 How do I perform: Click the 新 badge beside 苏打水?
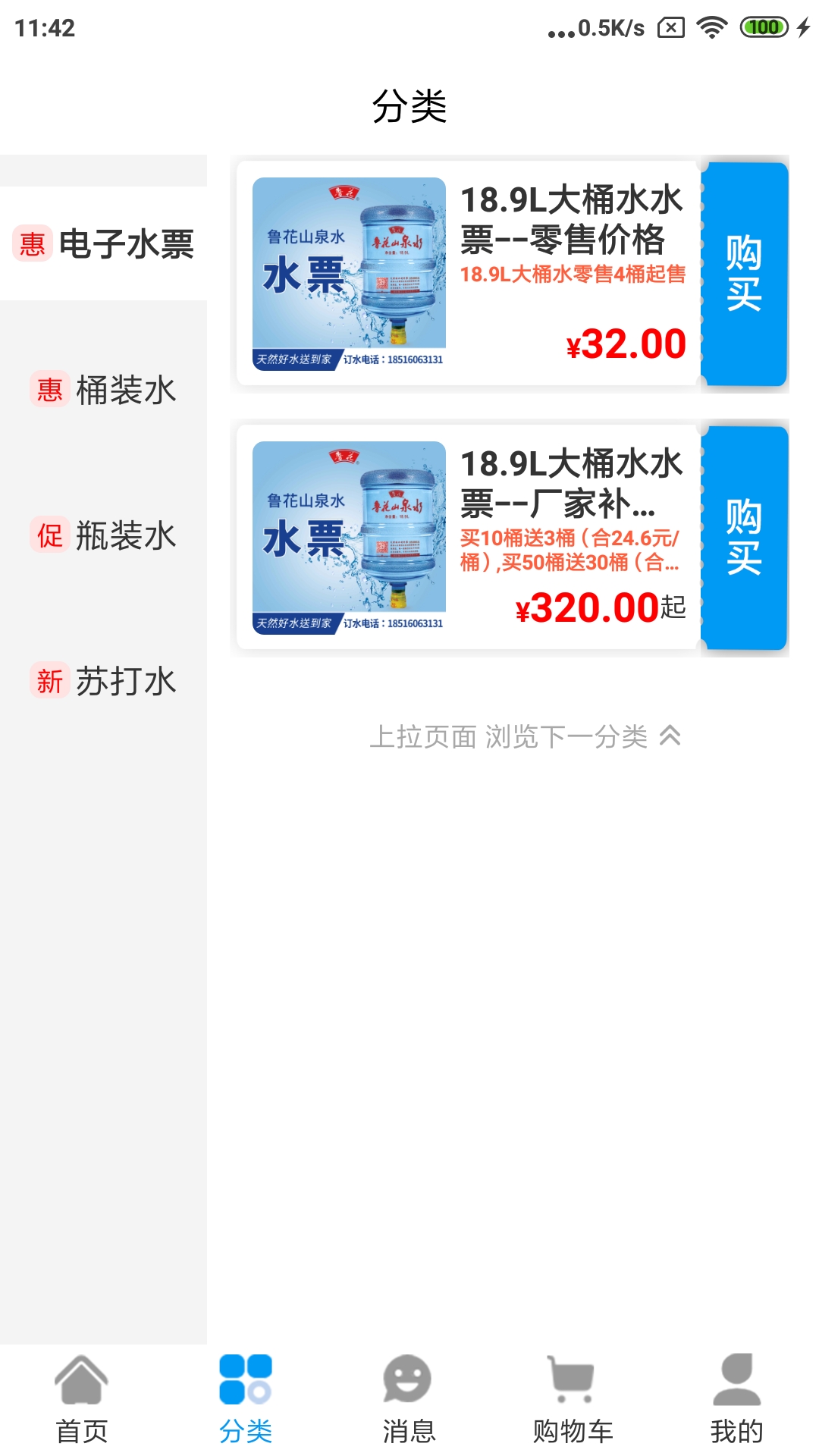coord(49,682)
